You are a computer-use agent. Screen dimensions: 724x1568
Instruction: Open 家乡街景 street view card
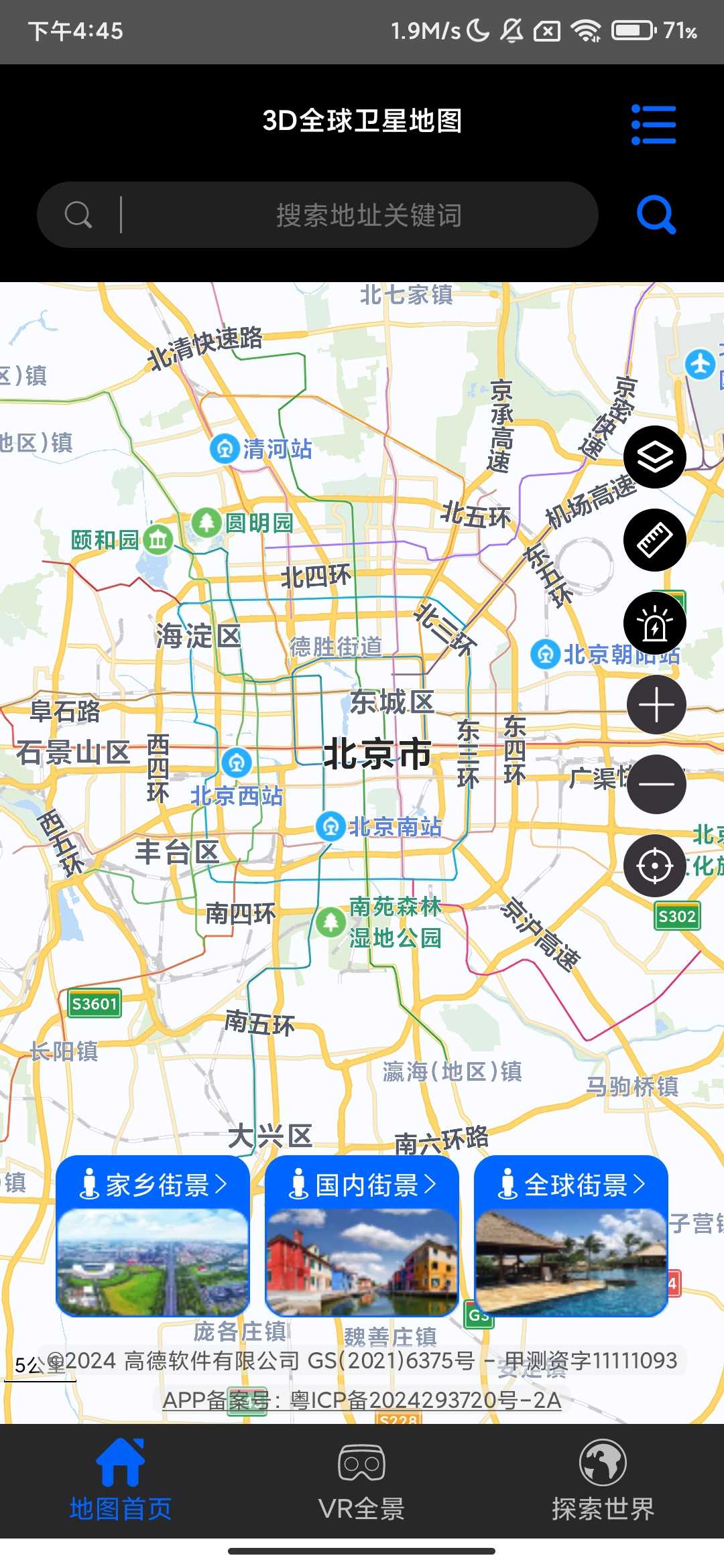(153, 1236)
